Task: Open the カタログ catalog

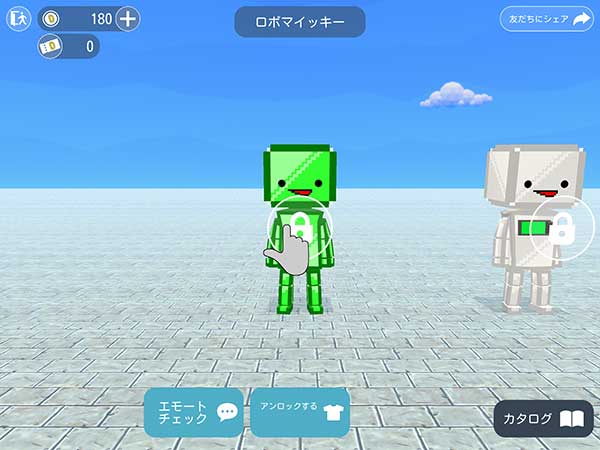Action: pos(542,419)
